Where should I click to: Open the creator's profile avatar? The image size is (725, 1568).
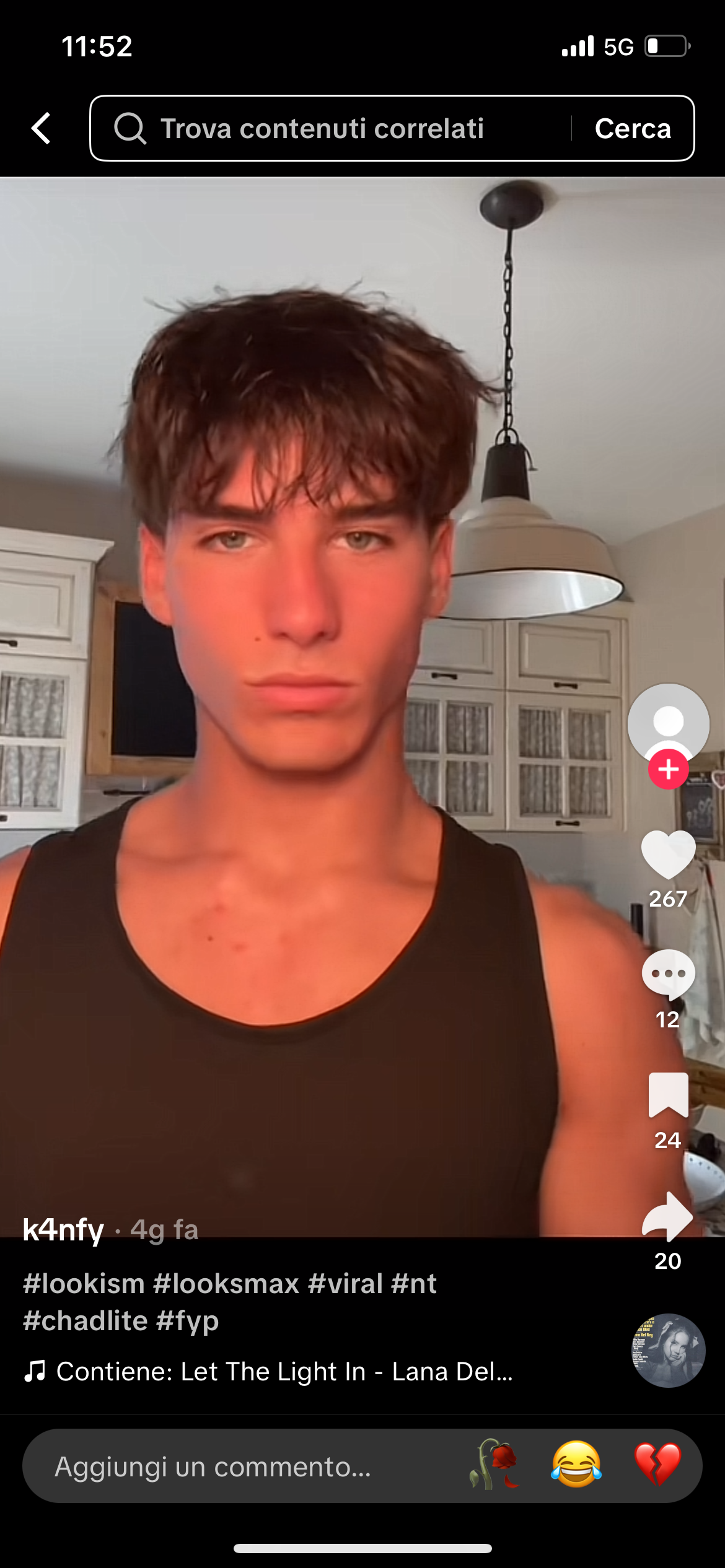668,723
